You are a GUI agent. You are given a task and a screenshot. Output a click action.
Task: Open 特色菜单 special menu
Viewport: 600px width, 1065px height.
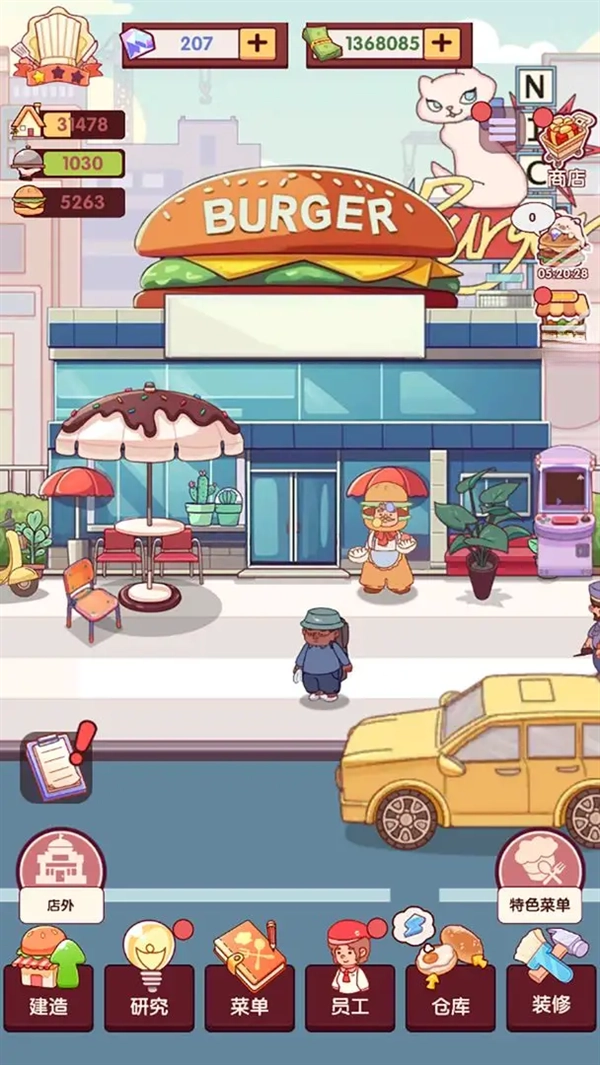540,877
